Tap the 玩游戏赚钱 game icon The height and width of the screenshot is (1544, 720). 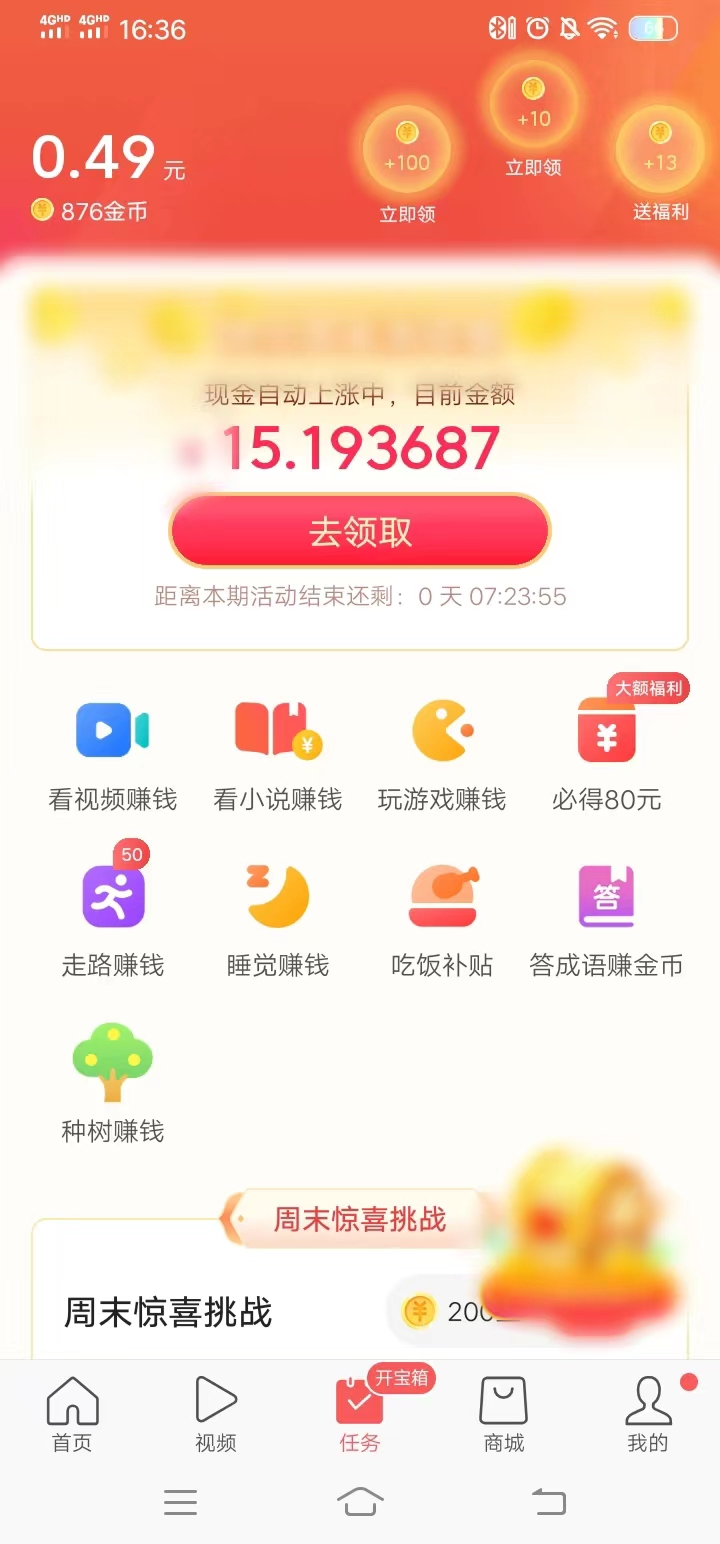click(441, 729)
